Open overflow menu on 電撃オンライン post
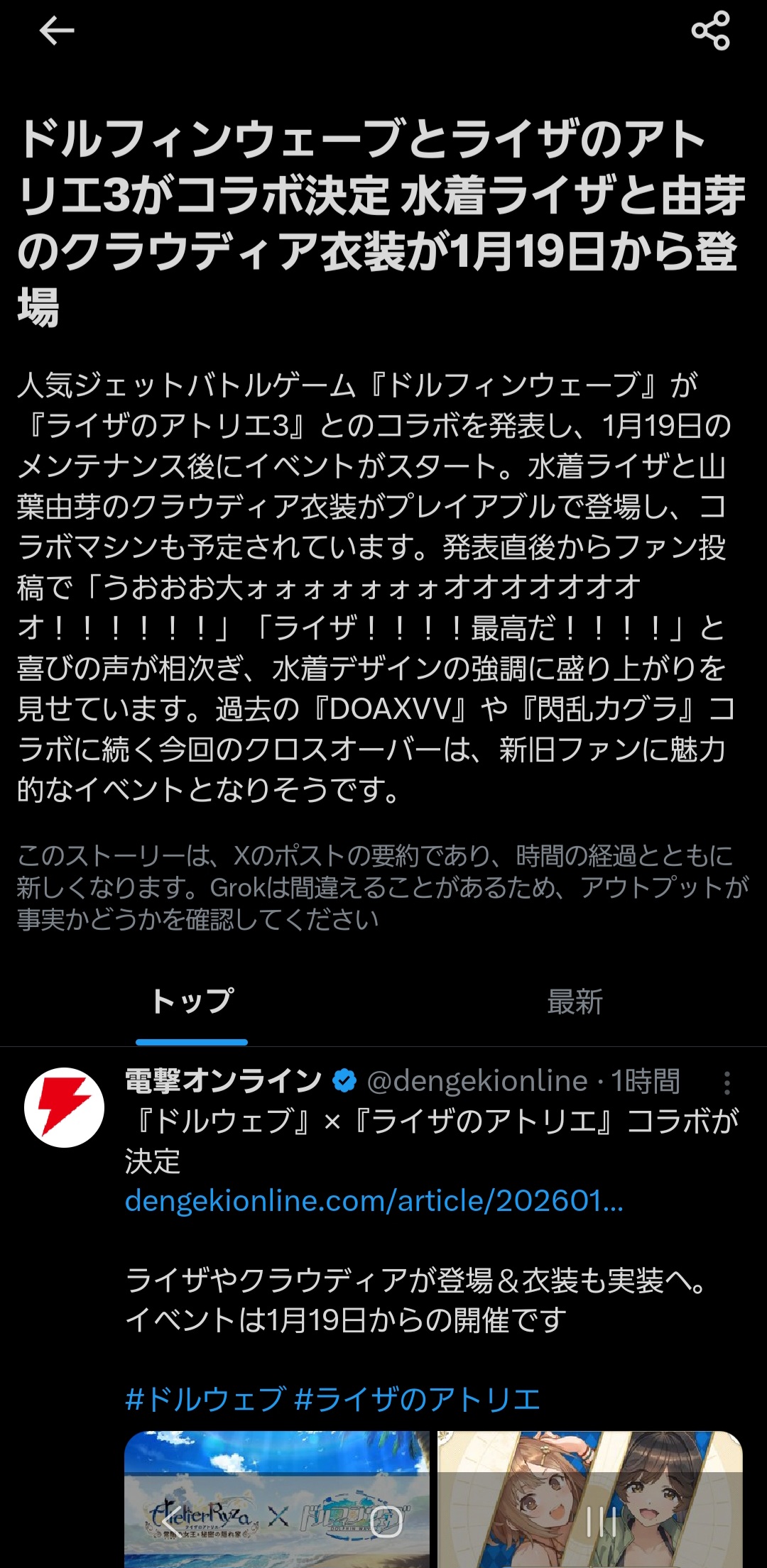This screenshot has height=1568, width=767. [x=727, y=1083]
